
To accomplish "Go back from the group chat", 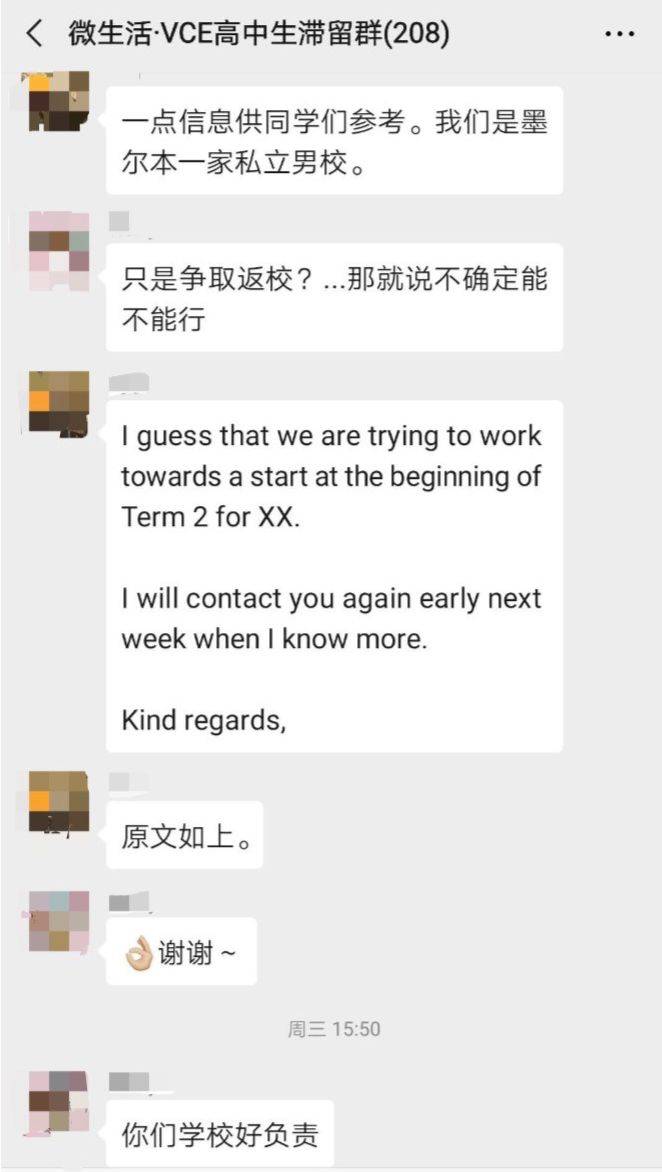I will click(x=34, y=34).
